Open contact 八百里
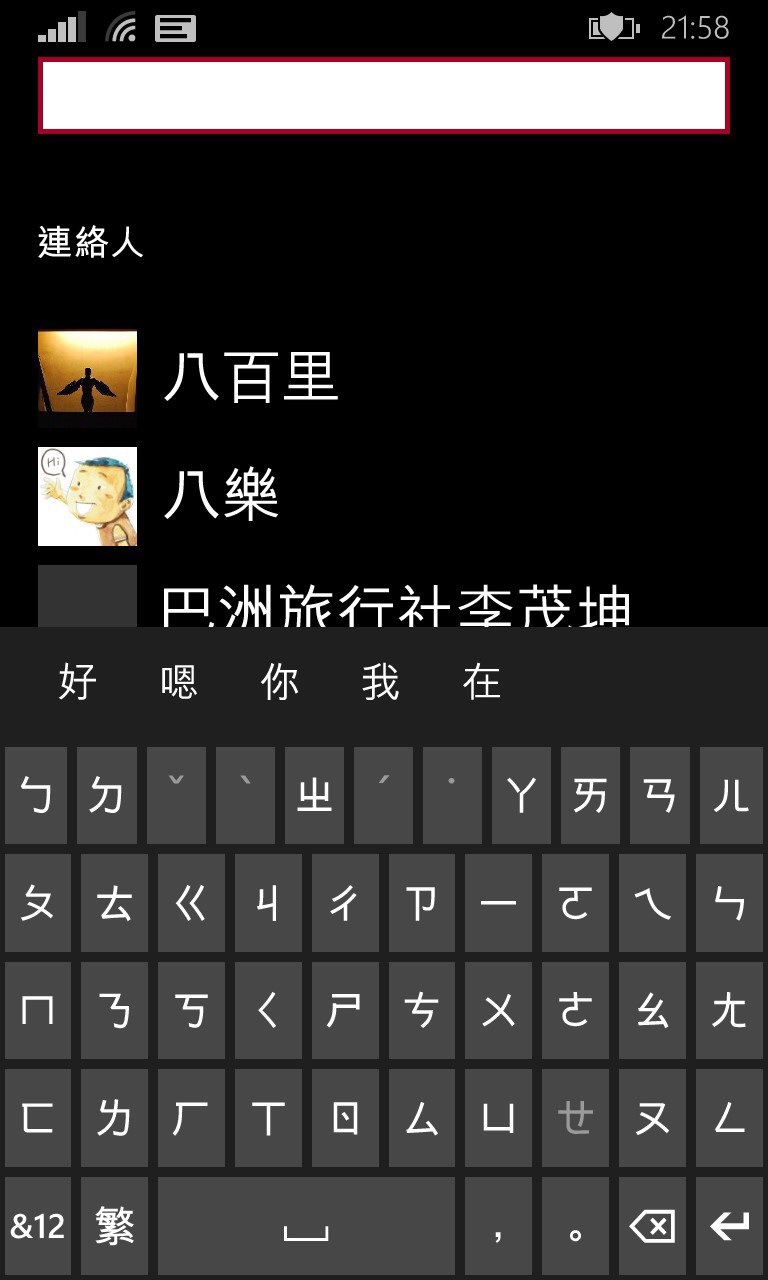 [250, 379]
